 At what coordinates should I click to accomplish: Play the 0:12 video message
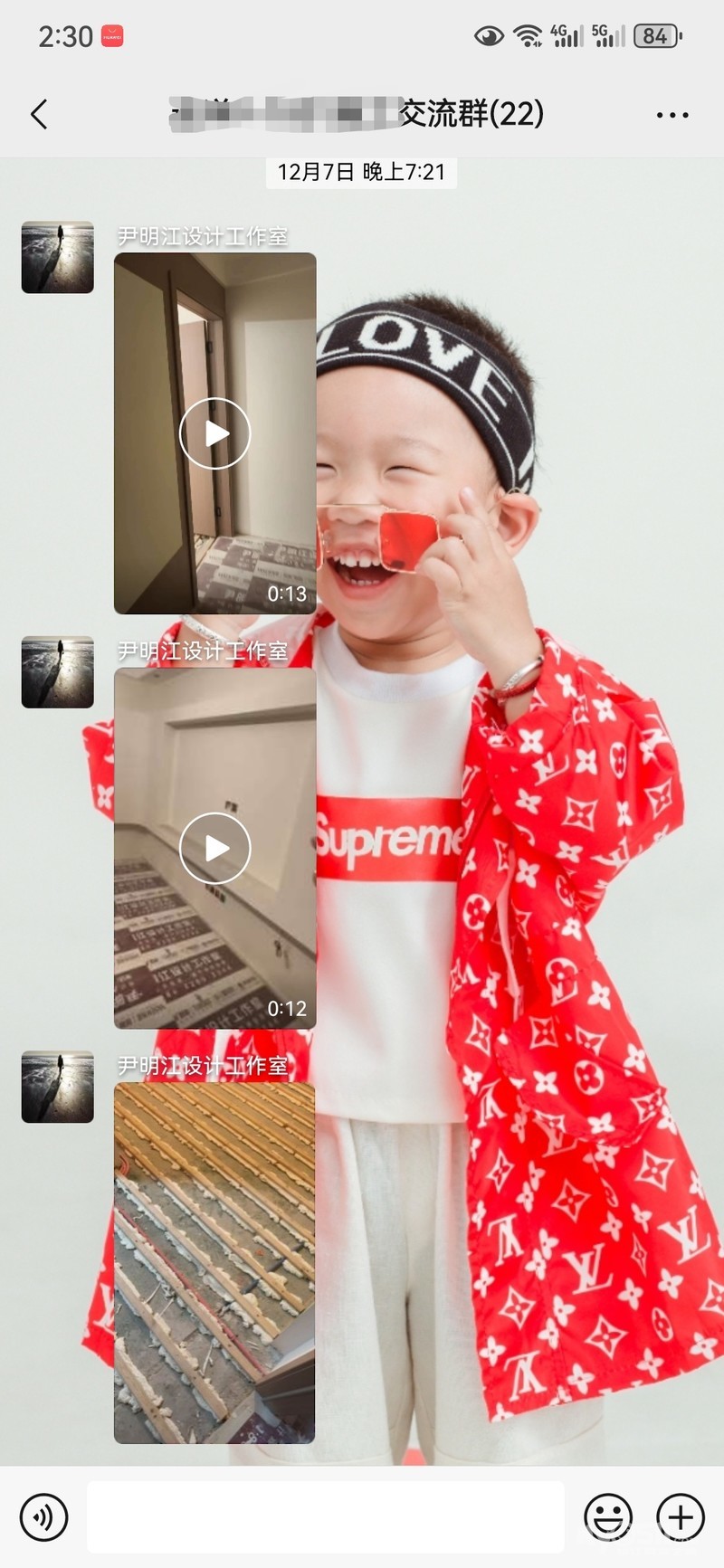[x=214, y=848]
